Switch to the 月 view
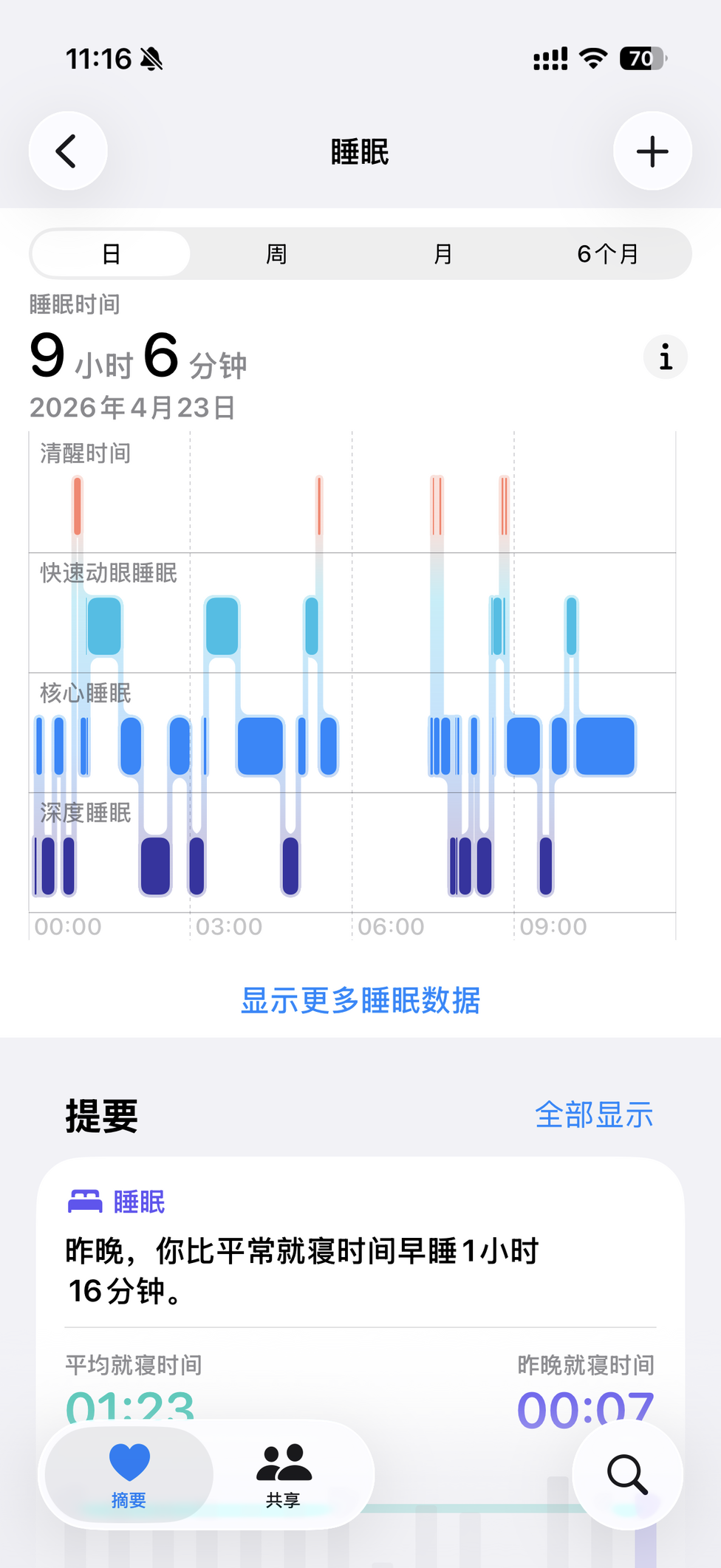721x1568 pixels. point(442,254)
